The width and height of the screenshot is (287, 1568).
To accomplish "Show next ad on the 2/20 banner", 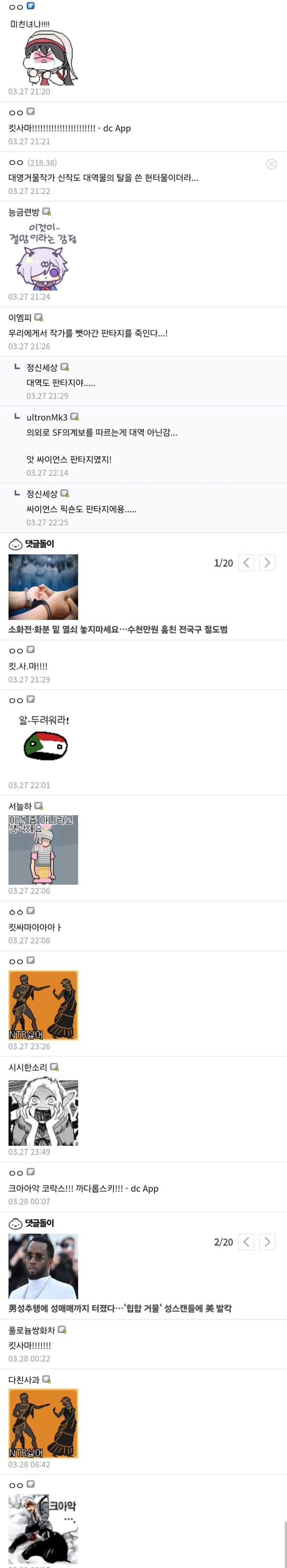I will tap(267, 1242).
